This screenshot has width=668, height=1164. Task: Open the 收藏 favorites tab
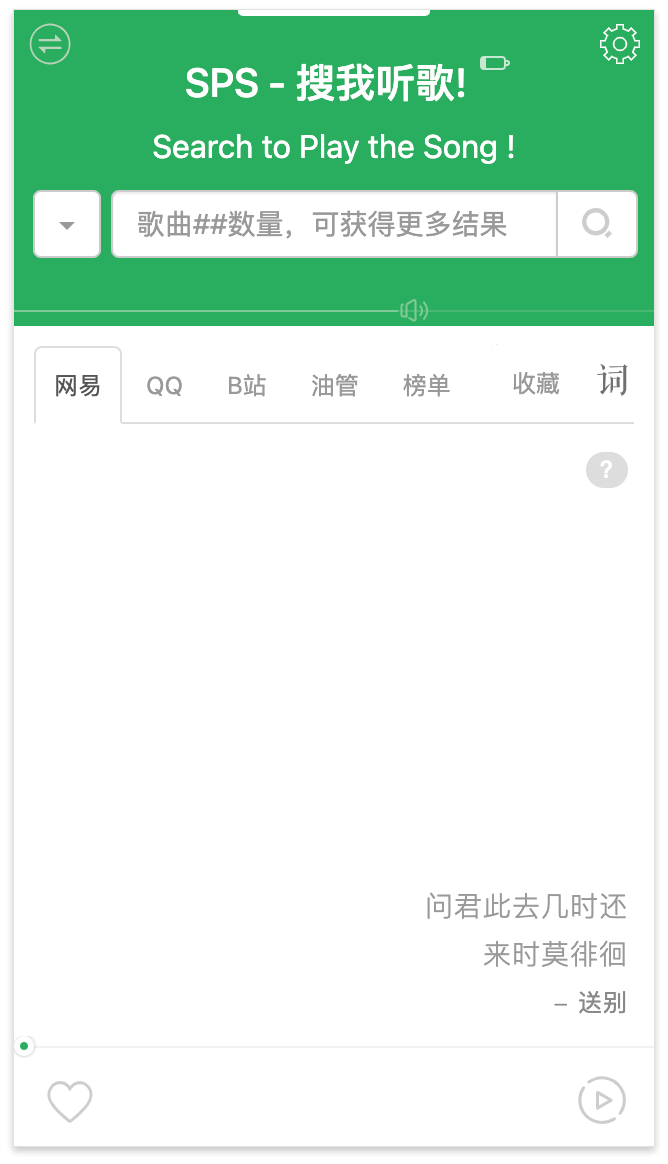tap(536, 384)
